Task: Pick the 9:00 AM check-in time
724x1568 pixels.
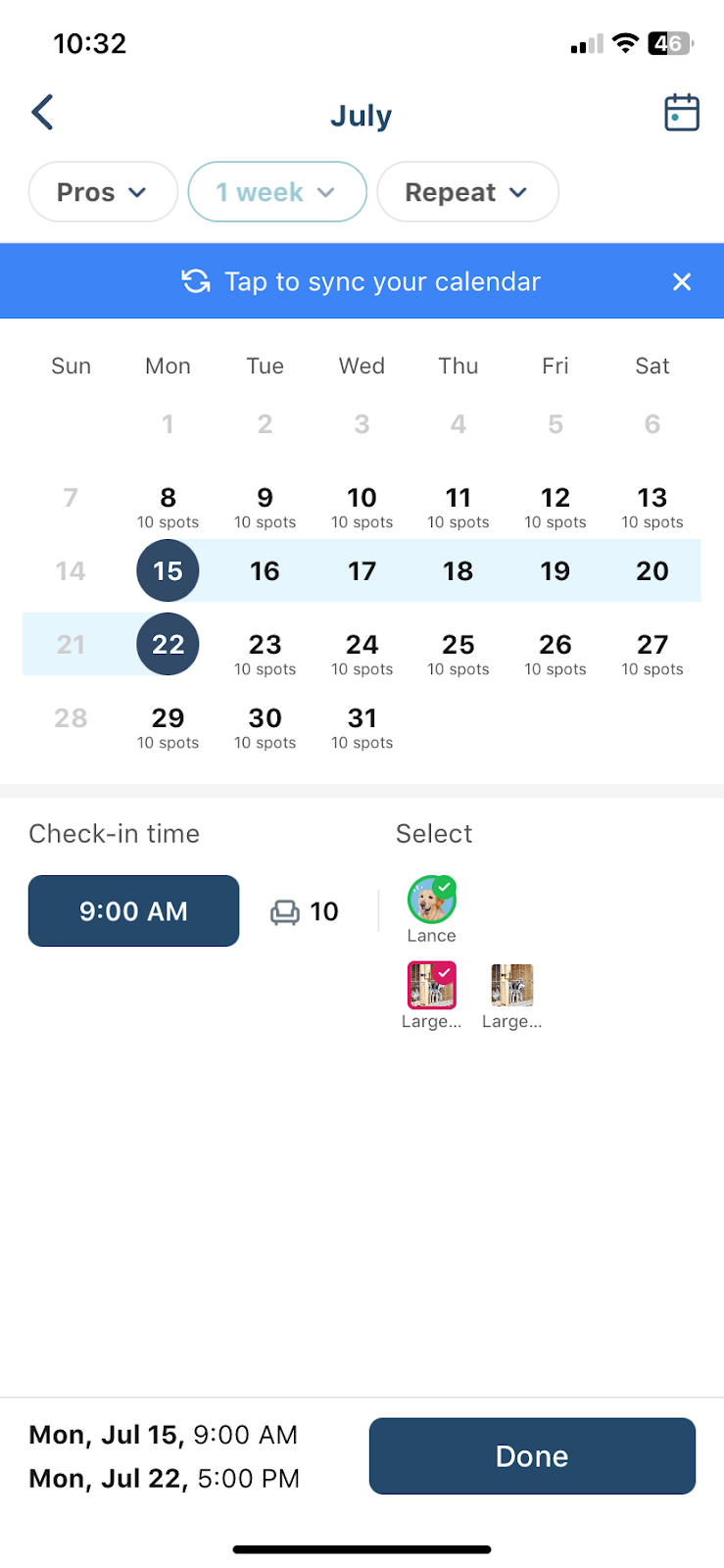Action: pos(133,910)
